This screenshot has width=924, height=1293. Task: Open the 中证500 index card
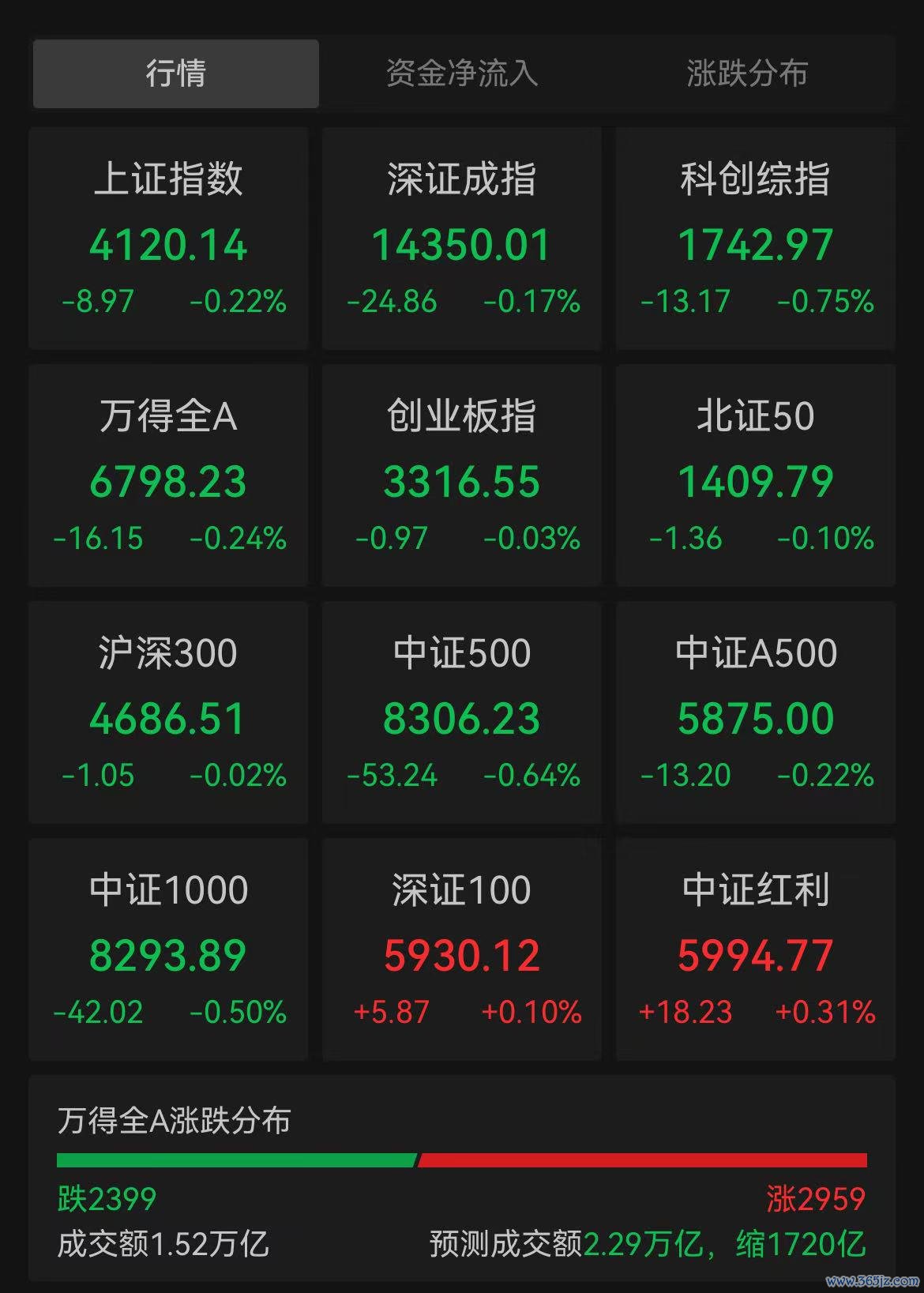462,712
